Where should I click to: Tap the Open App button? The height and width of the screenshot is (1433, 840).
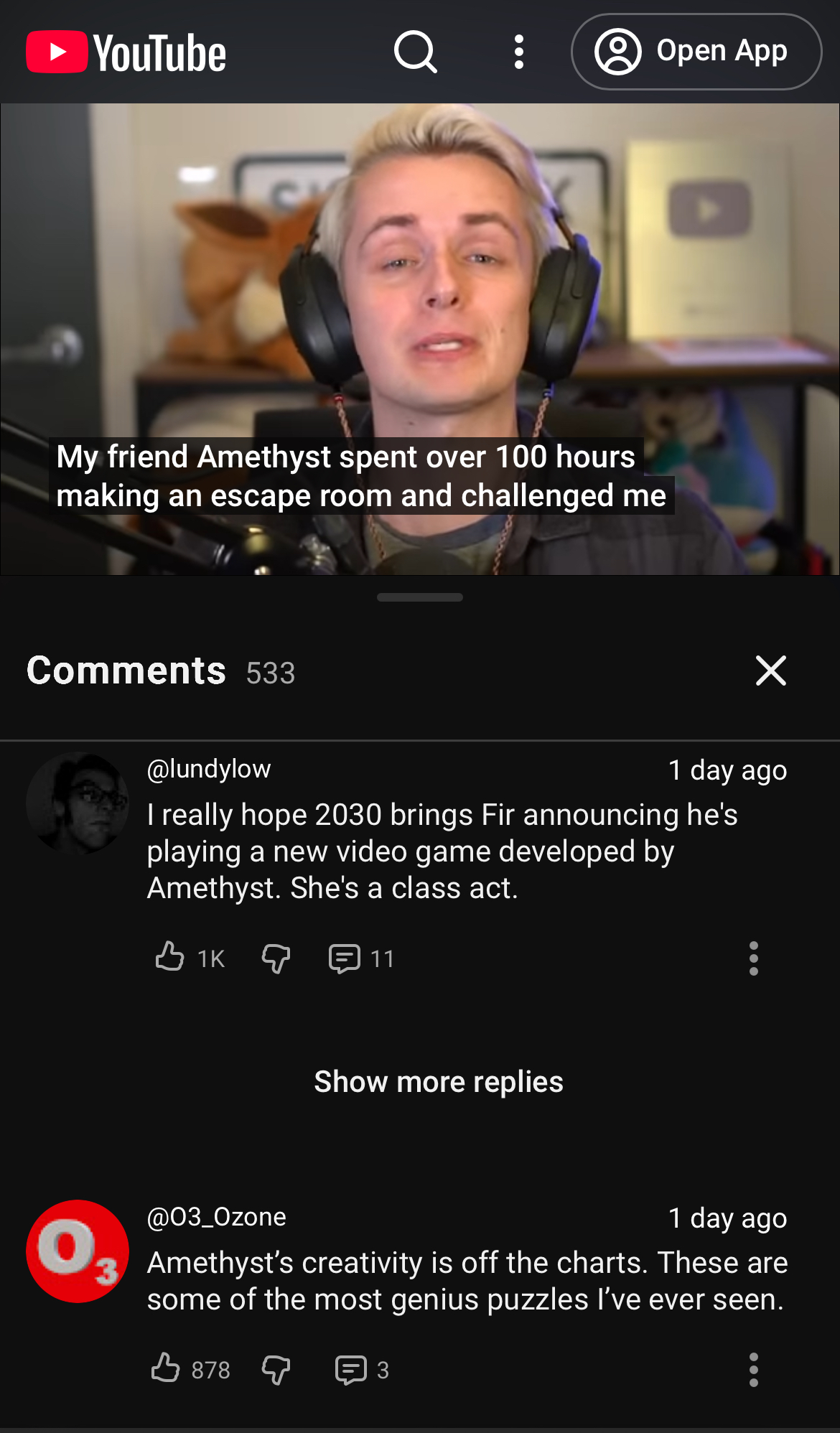click(x=696, y=52)
